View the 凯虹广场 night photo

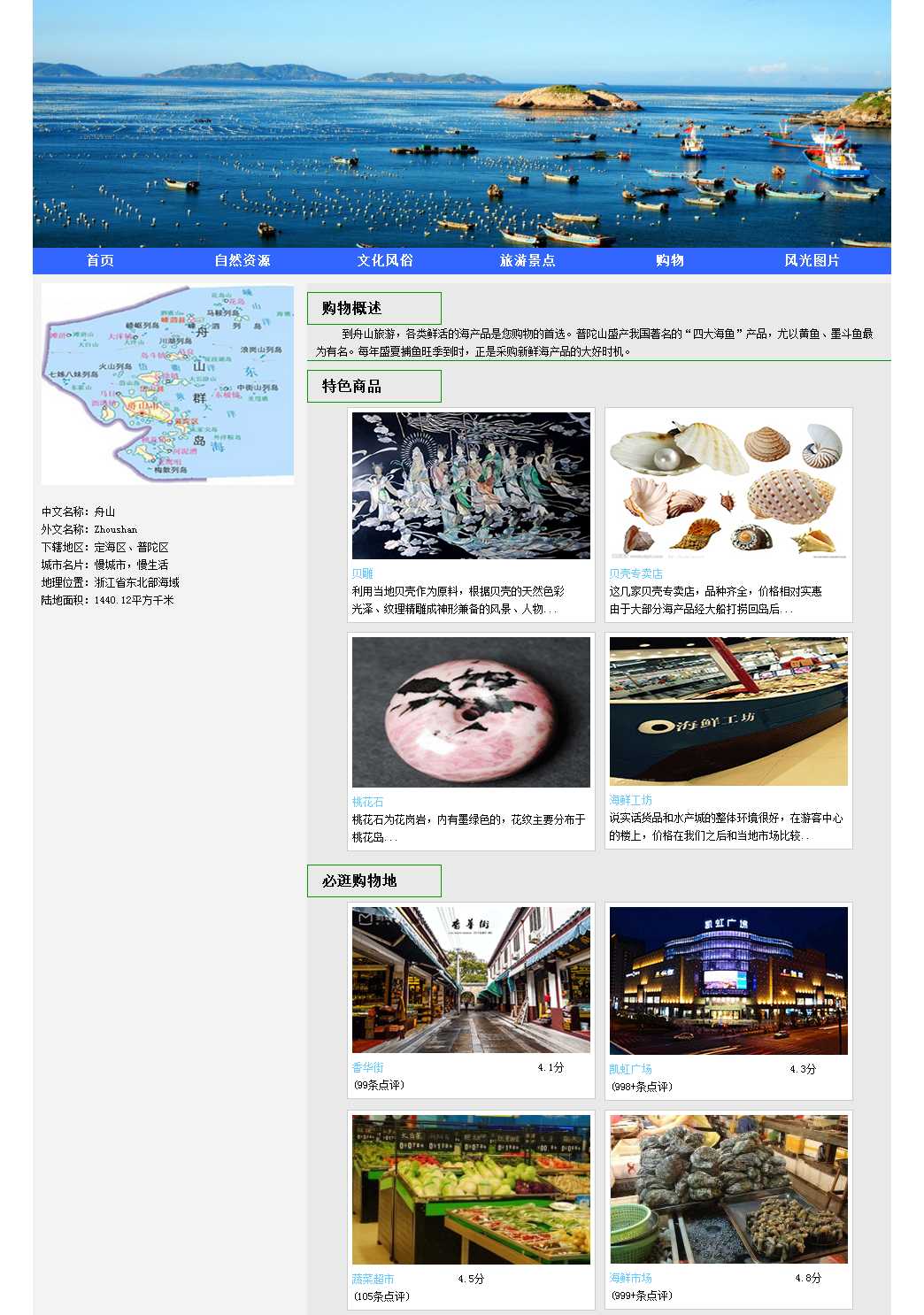pos(728,980)
